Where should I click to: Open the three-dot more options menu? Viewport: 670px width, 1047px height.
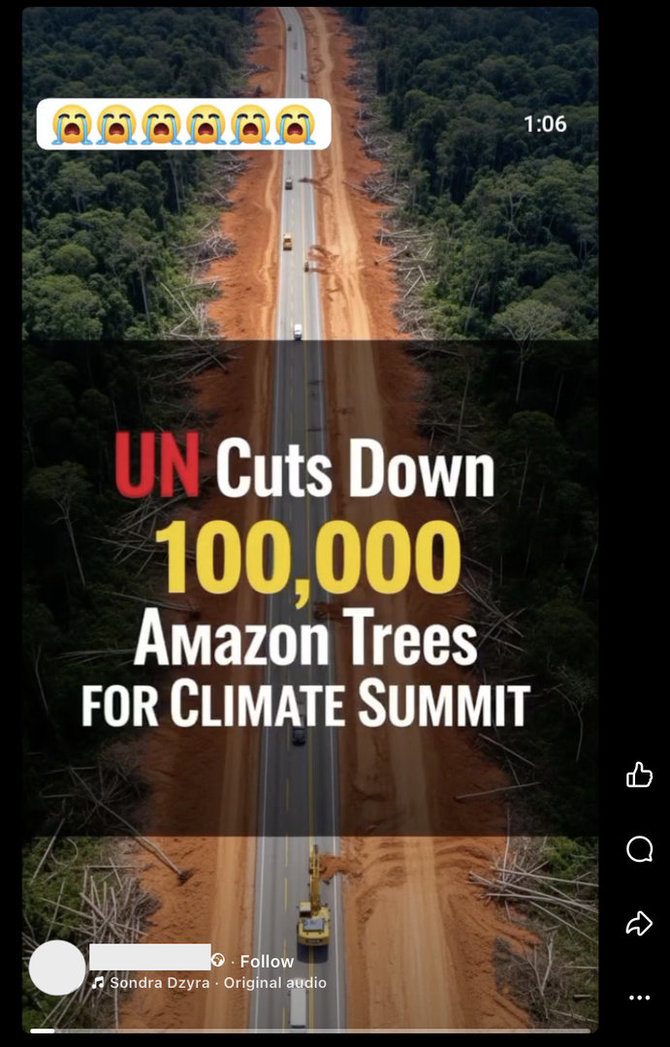click(639, 997)
